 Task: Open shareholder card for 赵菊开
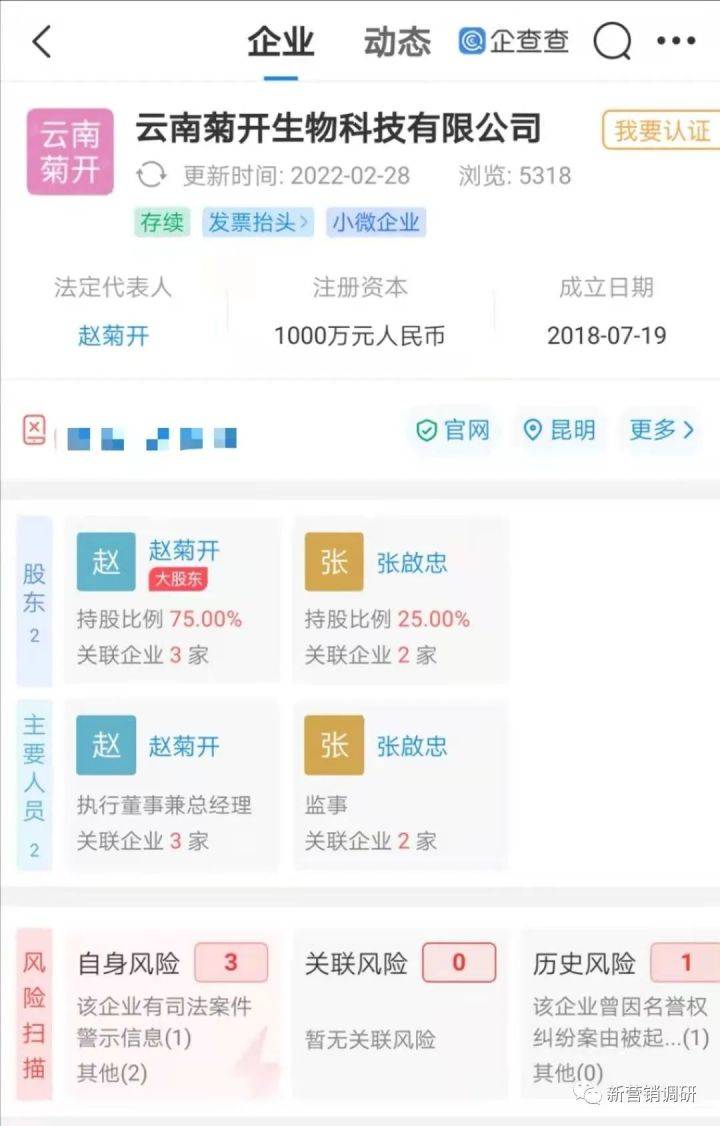tap(172, 600)
